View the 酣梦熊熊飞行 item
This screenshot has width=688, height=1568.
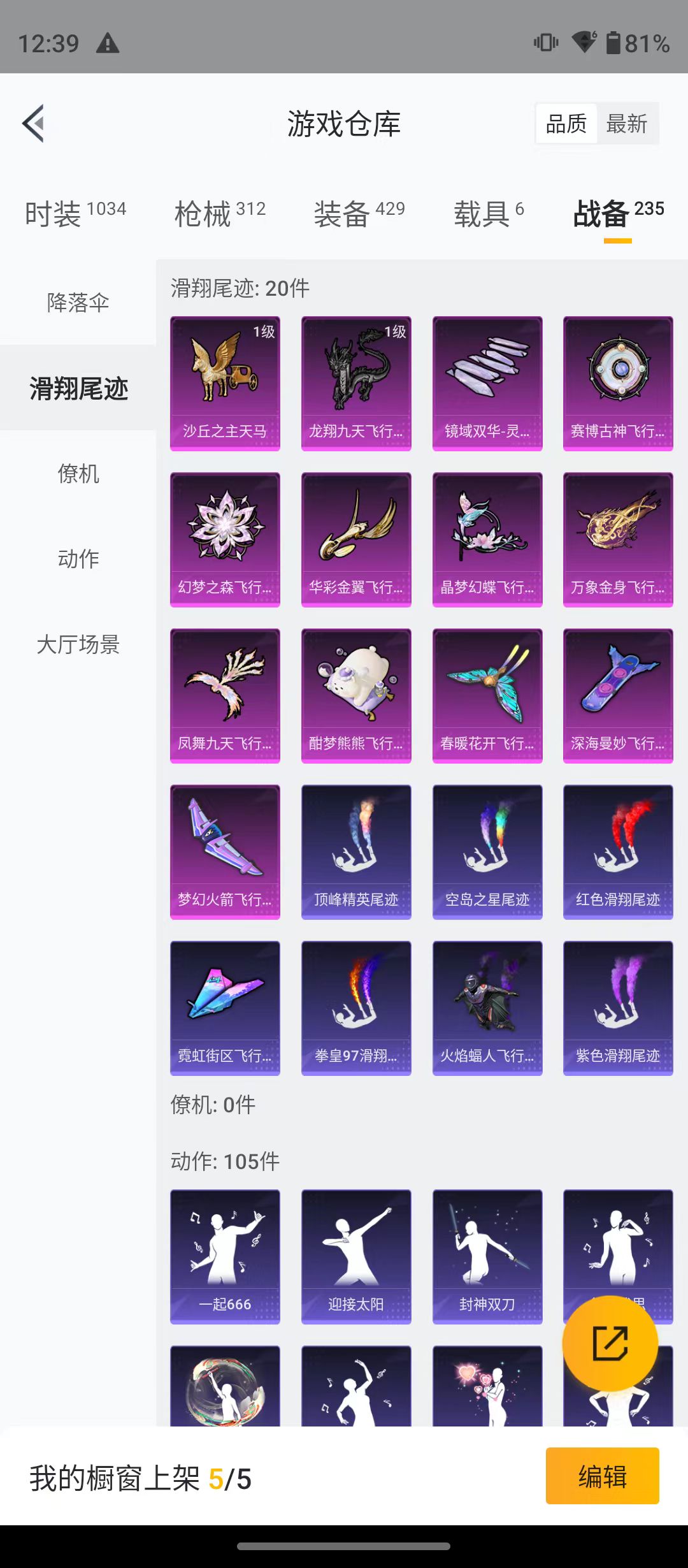[x=356, y=696]
